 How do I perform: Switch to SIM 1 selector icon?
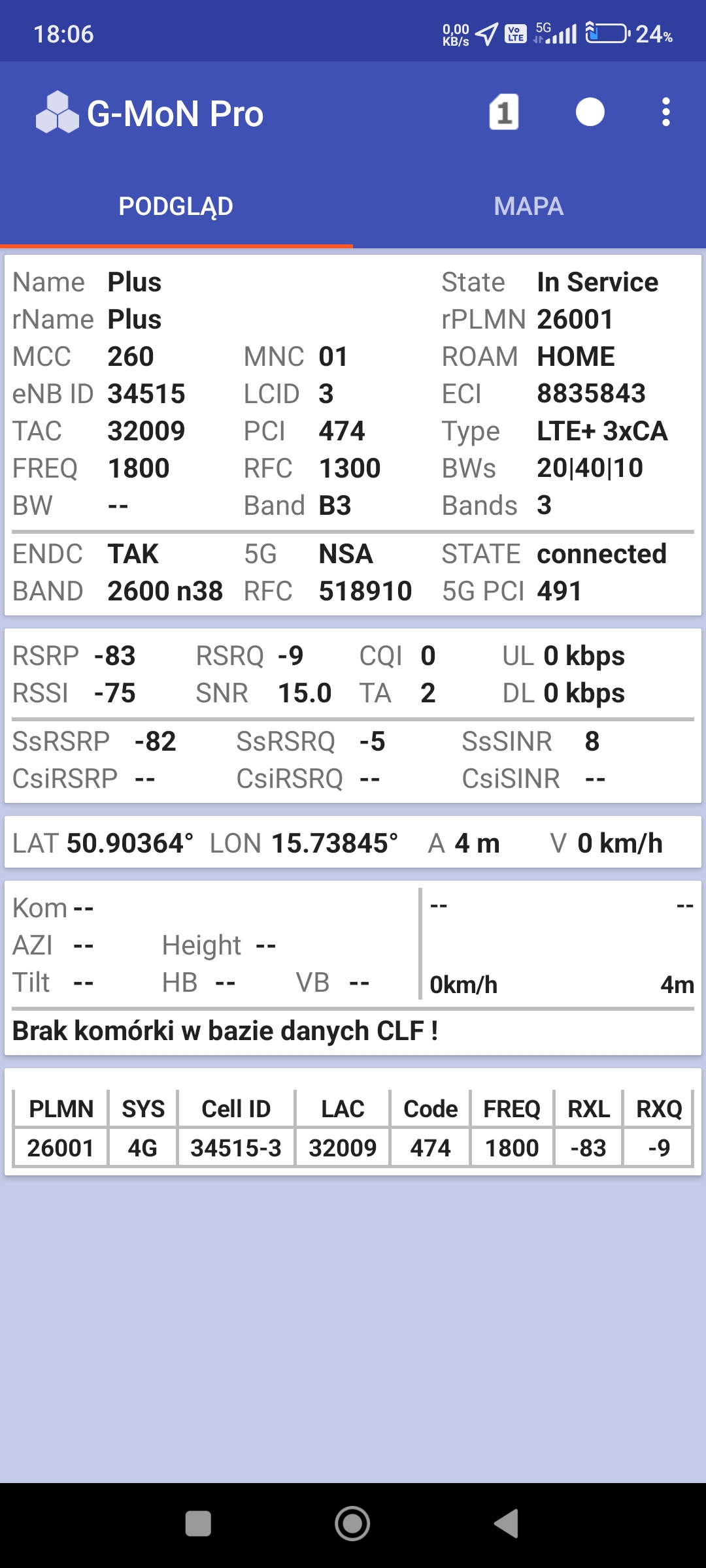click(503, 112)
